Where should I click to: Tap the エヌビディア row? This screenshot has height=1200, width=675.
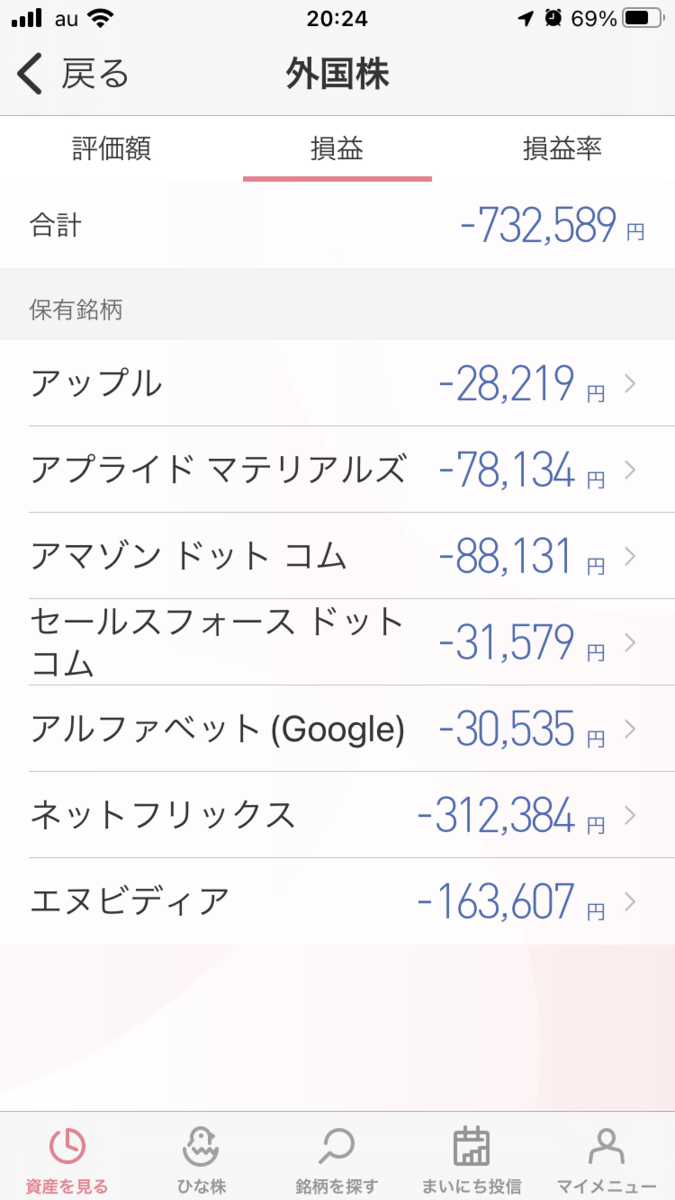pos(337,901)
